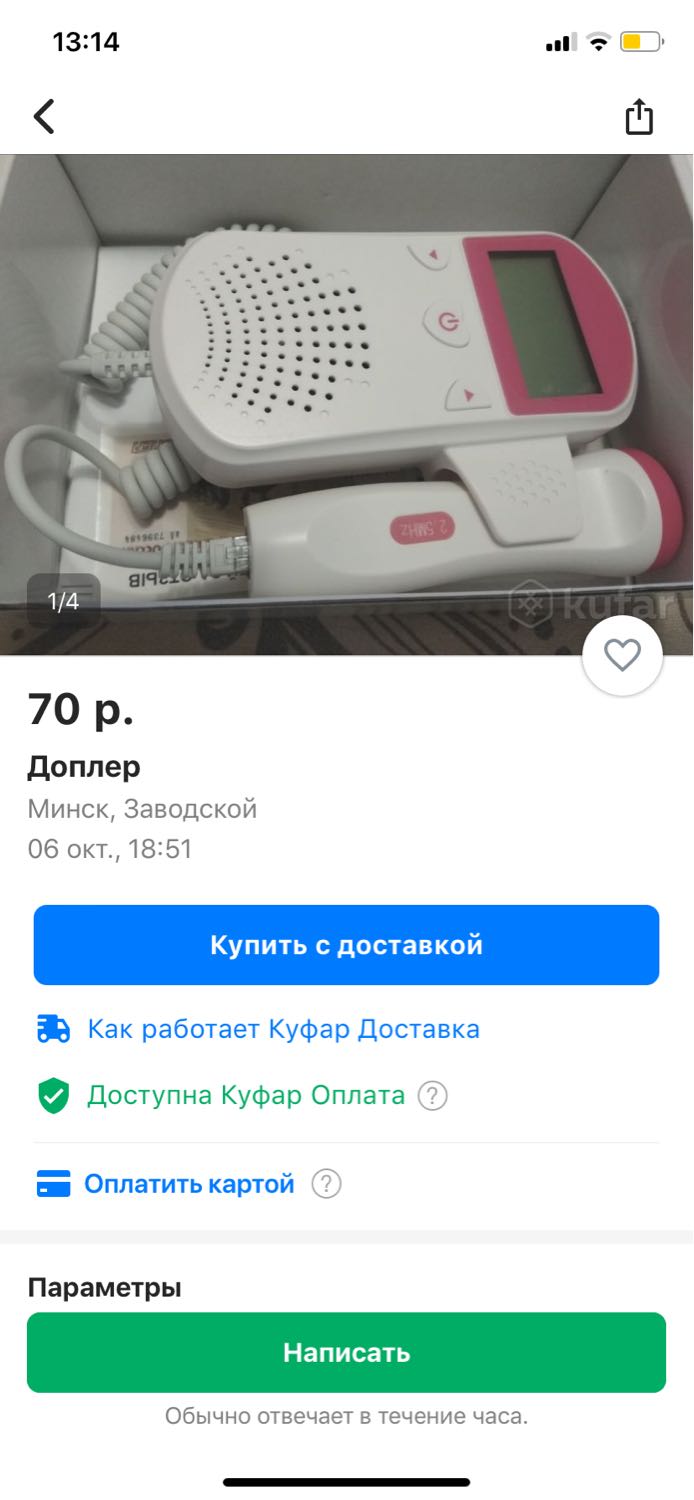Open the Доплер product photo
The image size is (694, 1500).
(347, 405)
